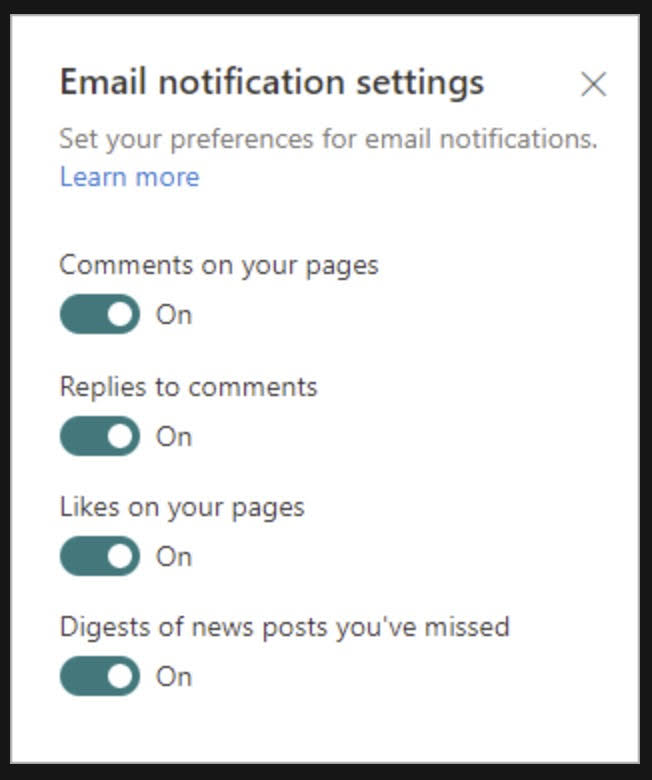
Task: Open the Learn more link
Action: 129,177
